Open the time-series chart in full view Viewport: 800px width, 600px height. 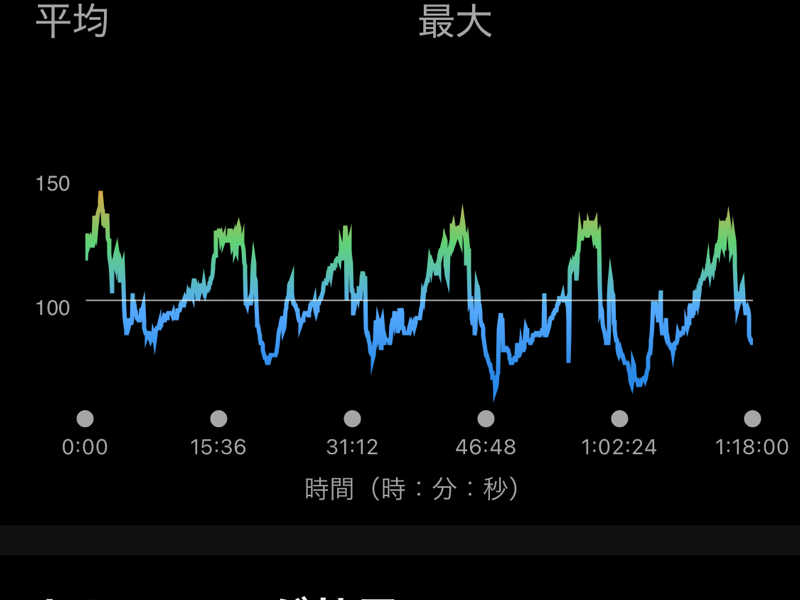(418, 300)
